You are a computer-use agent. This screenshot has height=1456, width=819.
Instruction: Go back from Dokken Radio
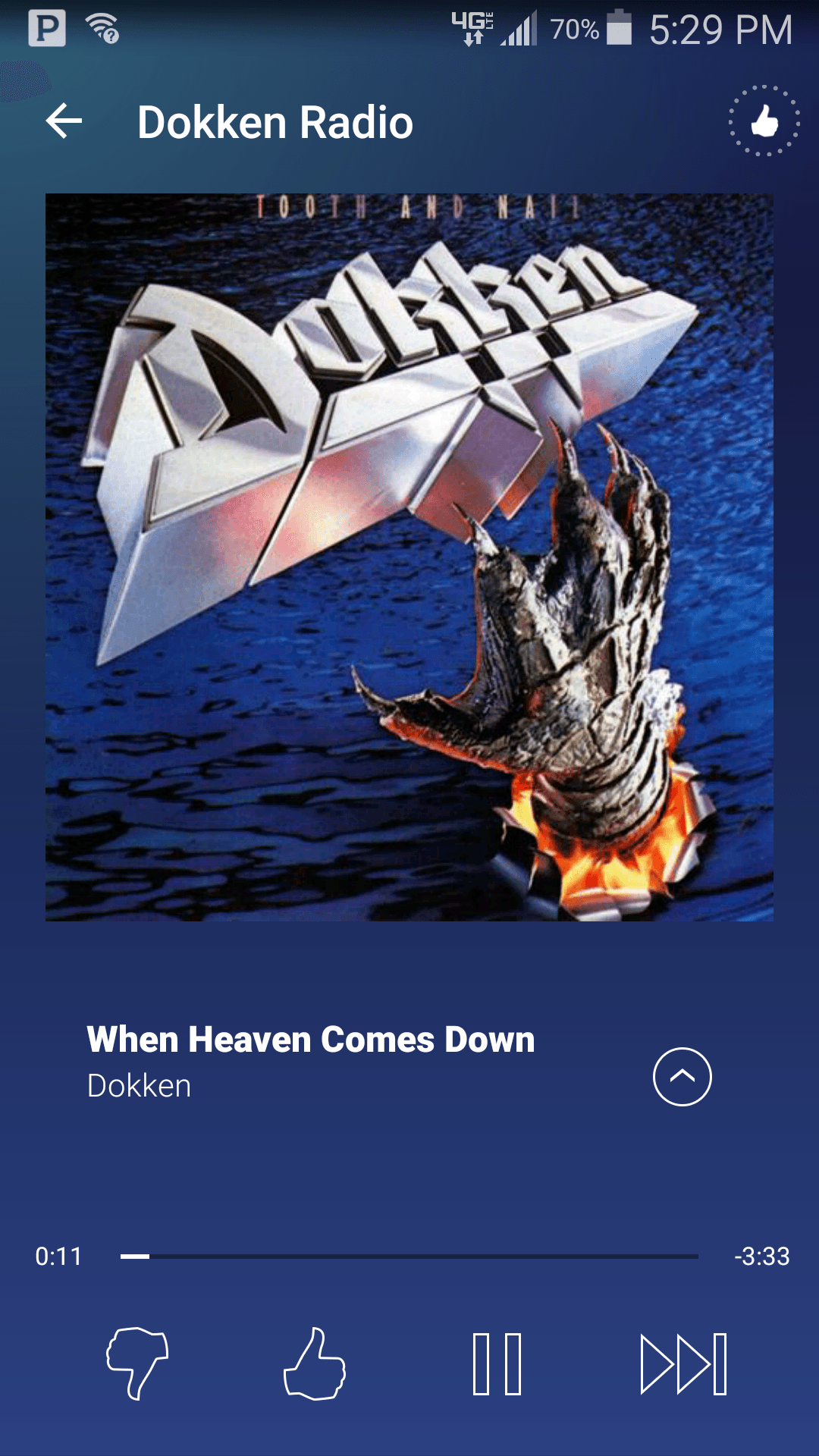pyautogui.click(x=64, y=121)
